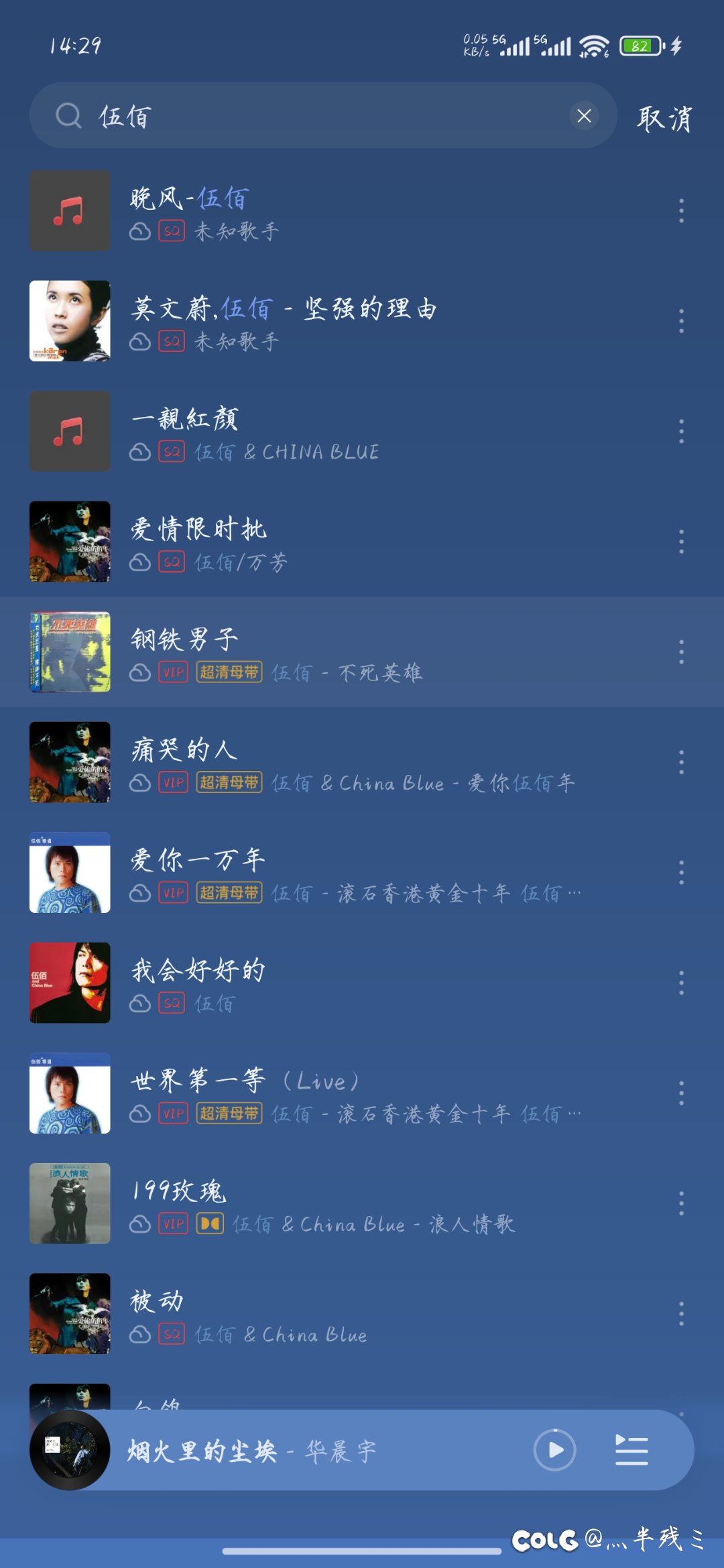Cancel the search with 取消
724x1568 pixels.
[x=664, y=119]
